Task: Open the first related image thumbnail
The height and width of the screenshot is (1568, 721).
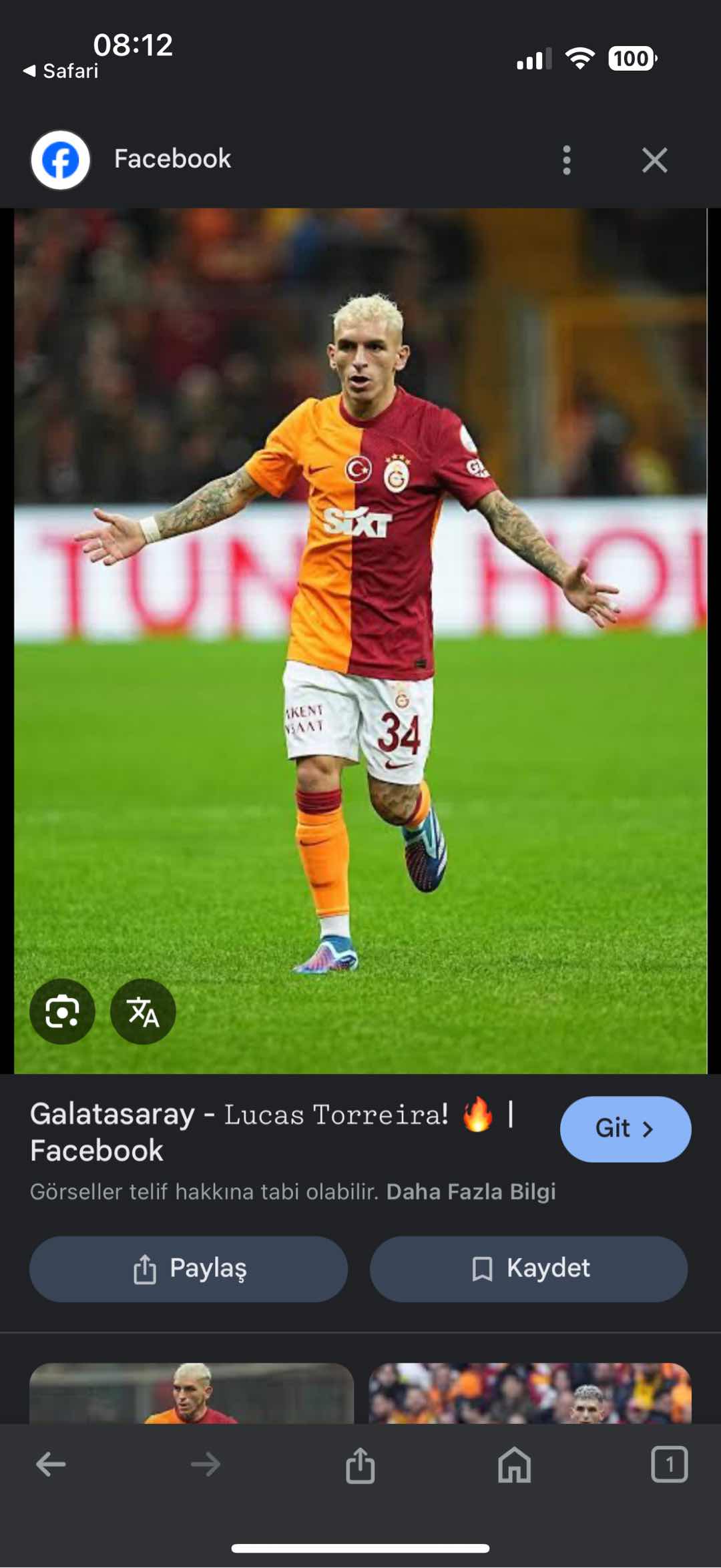Action: pyautogui.click(x=192, y=1393)
